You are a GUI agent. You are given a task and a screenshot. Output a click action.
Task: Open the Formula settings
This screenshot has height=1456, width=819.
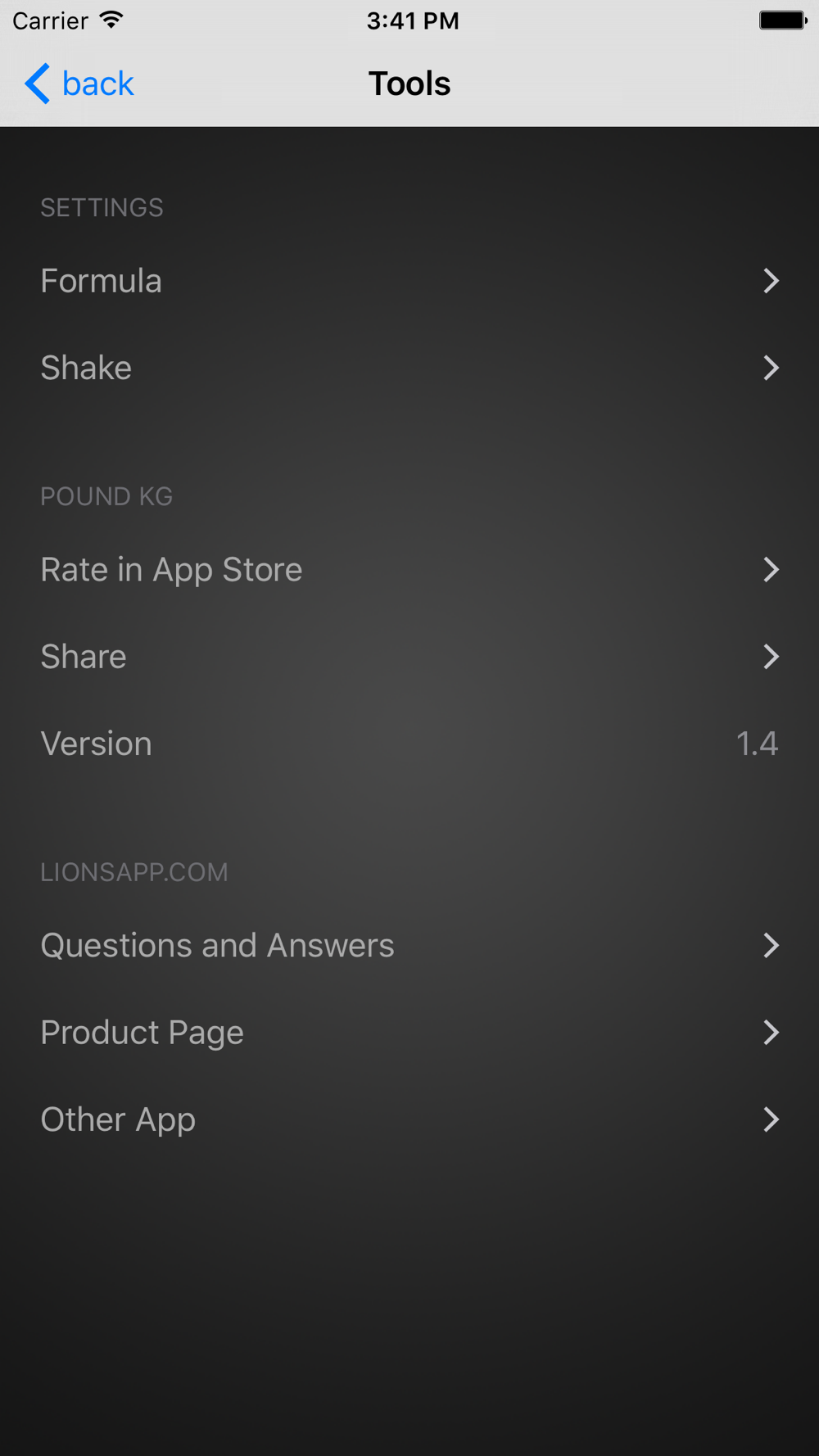tap(409, 281)
